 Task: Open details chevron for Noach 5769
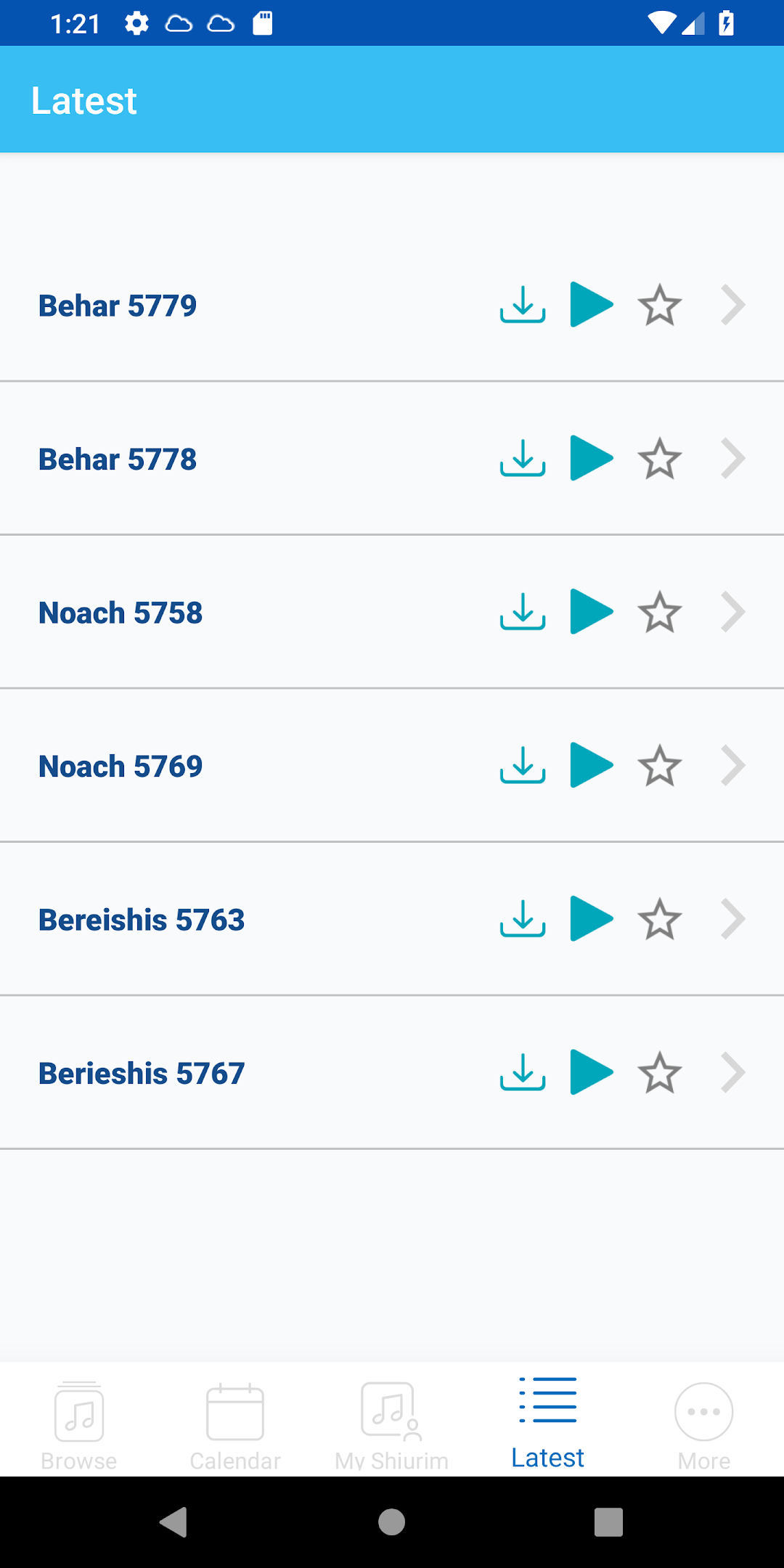click(733, 766)
